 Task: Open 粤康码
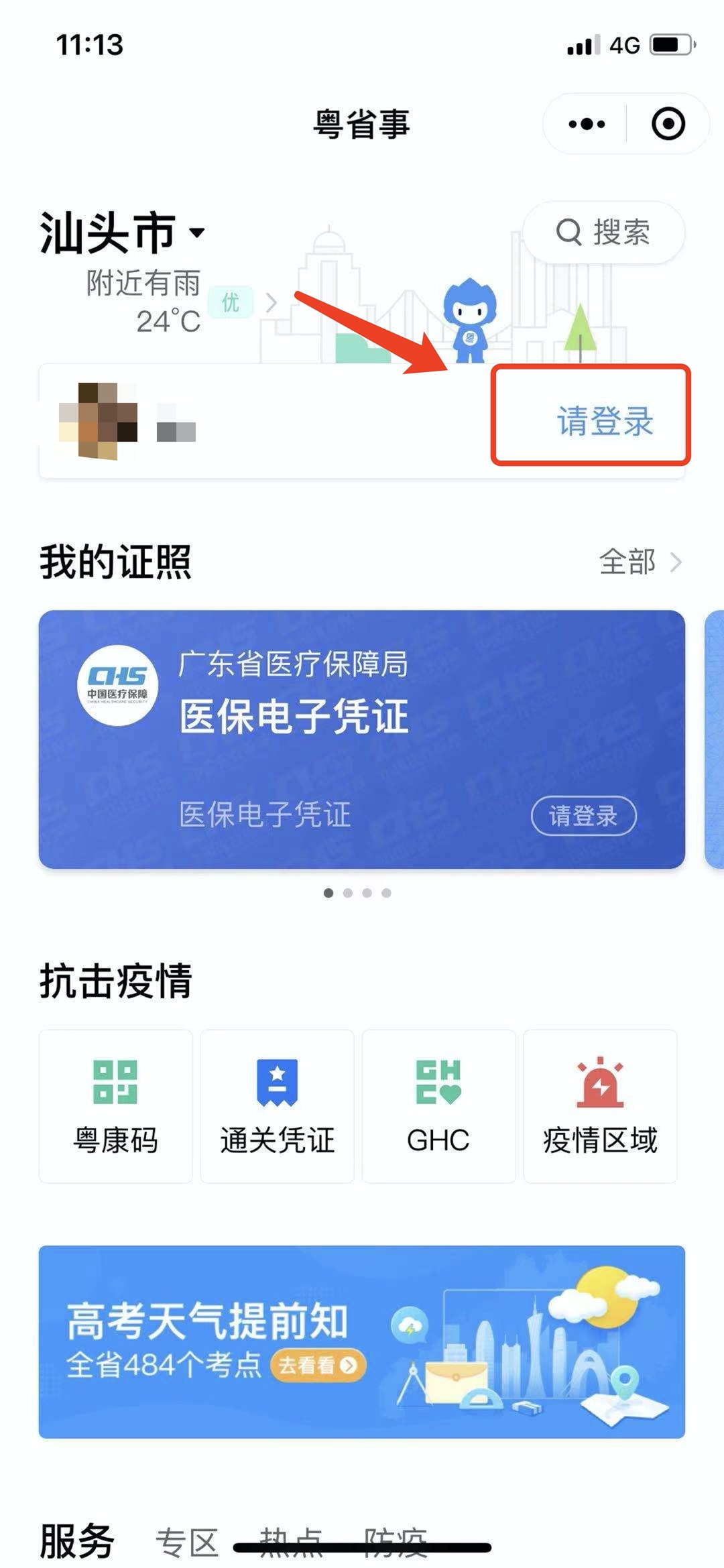115,1106
